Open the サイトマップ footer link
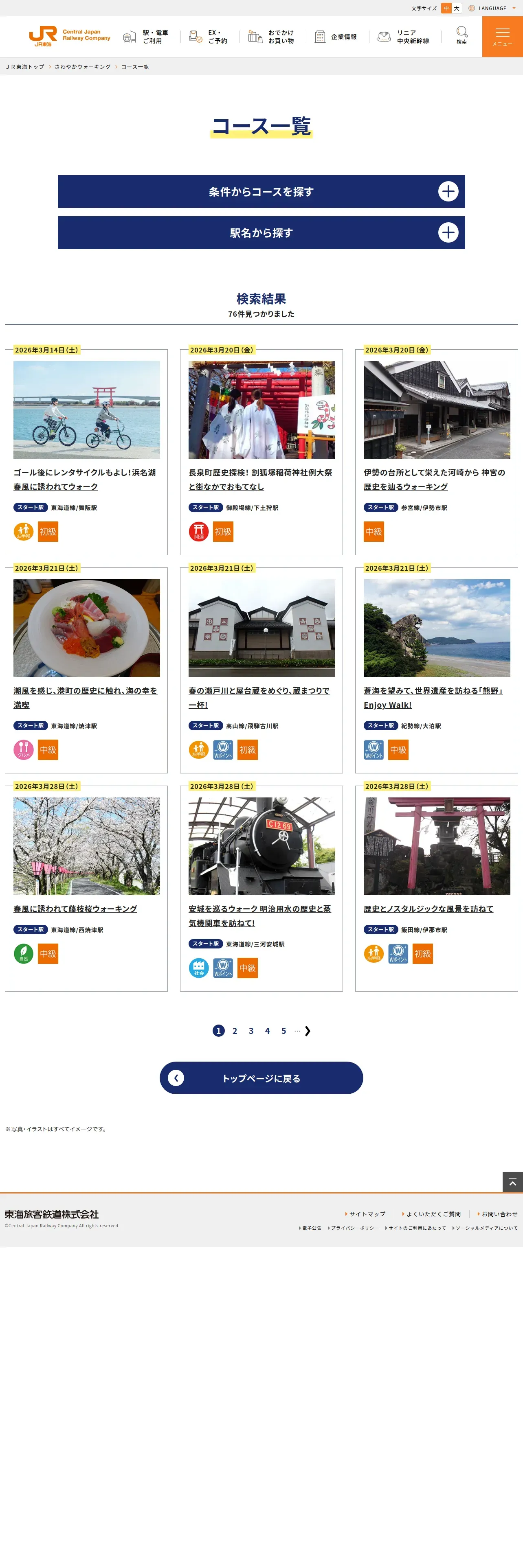 click(365, 1214)
